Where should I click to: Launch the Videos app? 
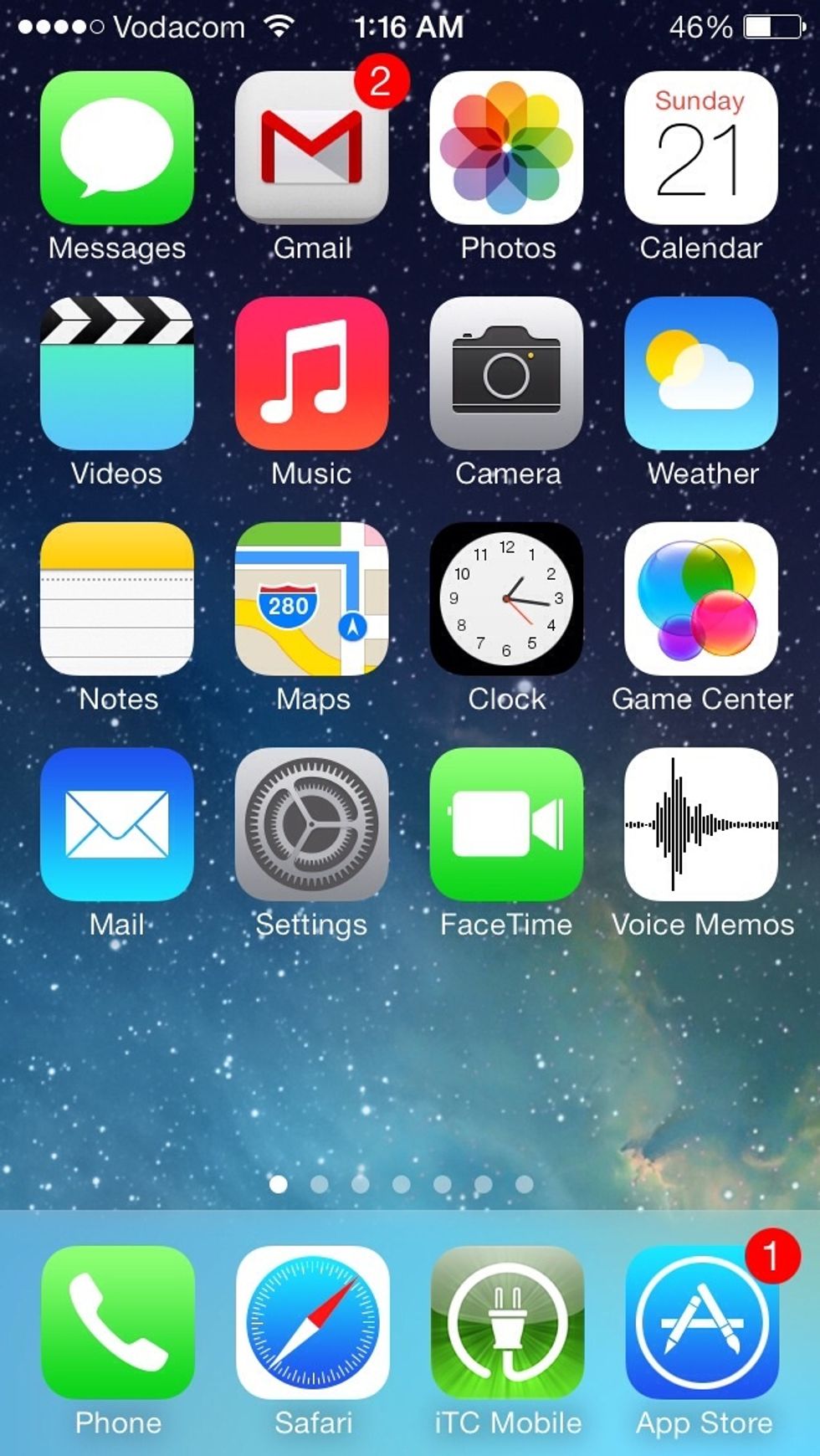[x=117, y=373]
